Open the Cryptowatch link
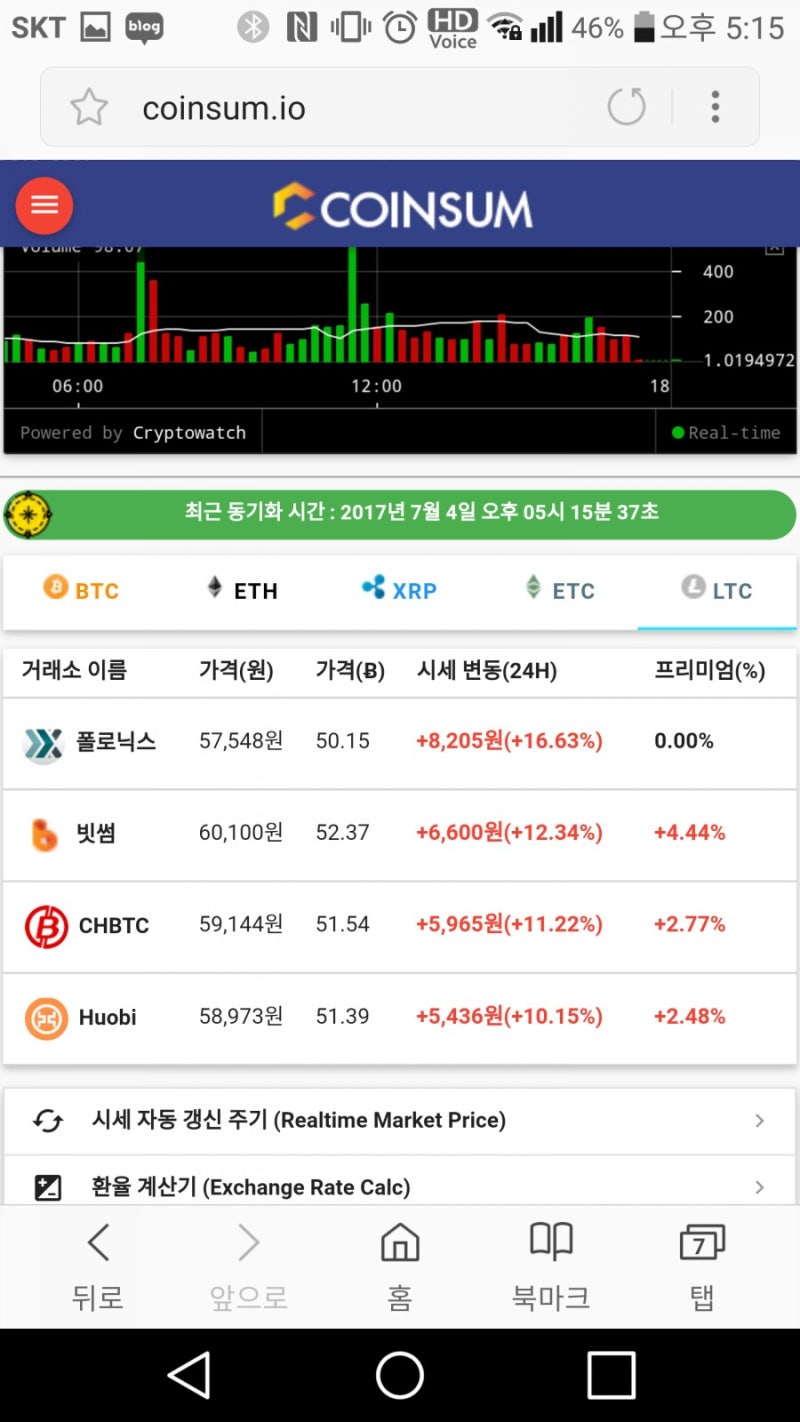Image resolution: width=800 pixels, height=1422 pixels. point(190,432)
